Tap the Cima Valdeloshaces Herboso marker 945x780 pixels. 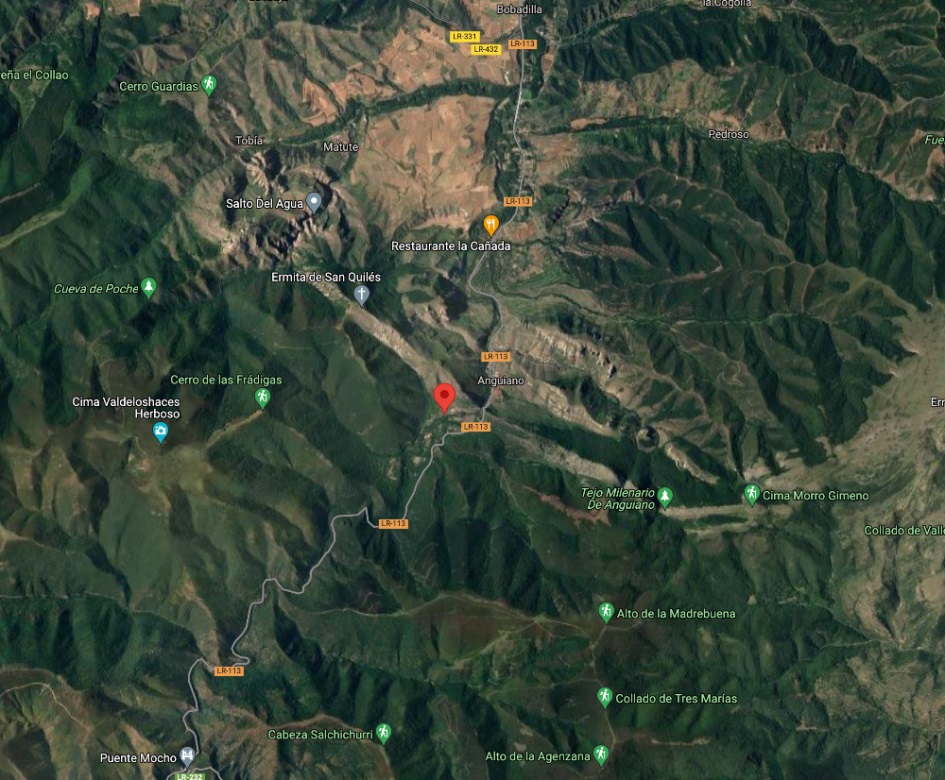coord(160,432)
